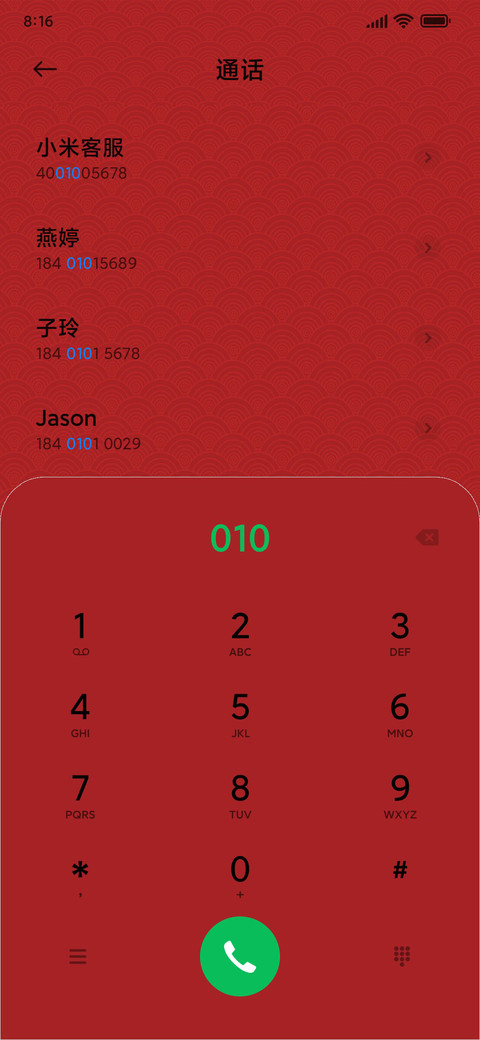
Task: Dial digit 0 on the keypad
Action: click(240, 878)
